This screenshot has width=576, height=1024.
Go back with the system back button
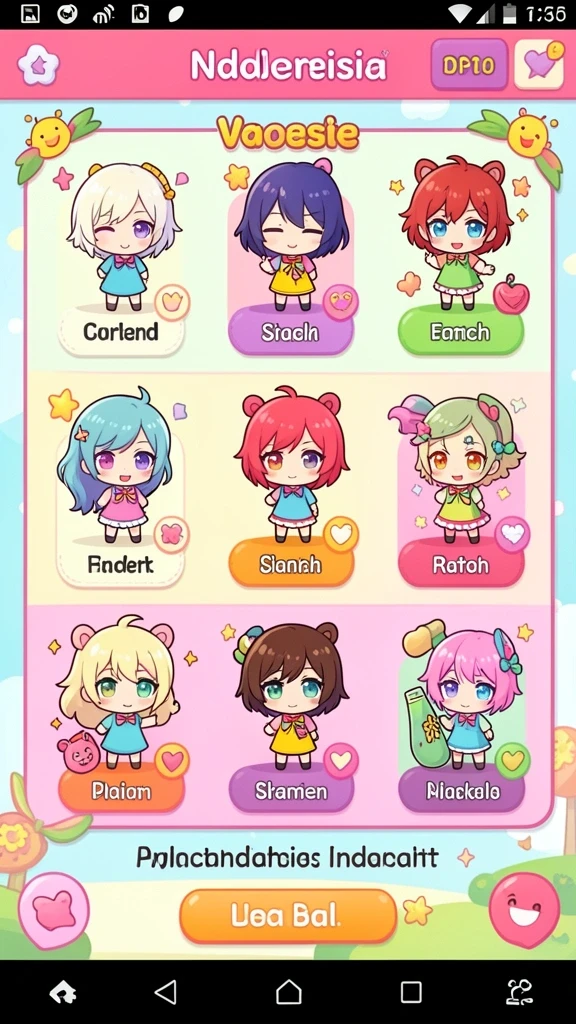point(166,993)
